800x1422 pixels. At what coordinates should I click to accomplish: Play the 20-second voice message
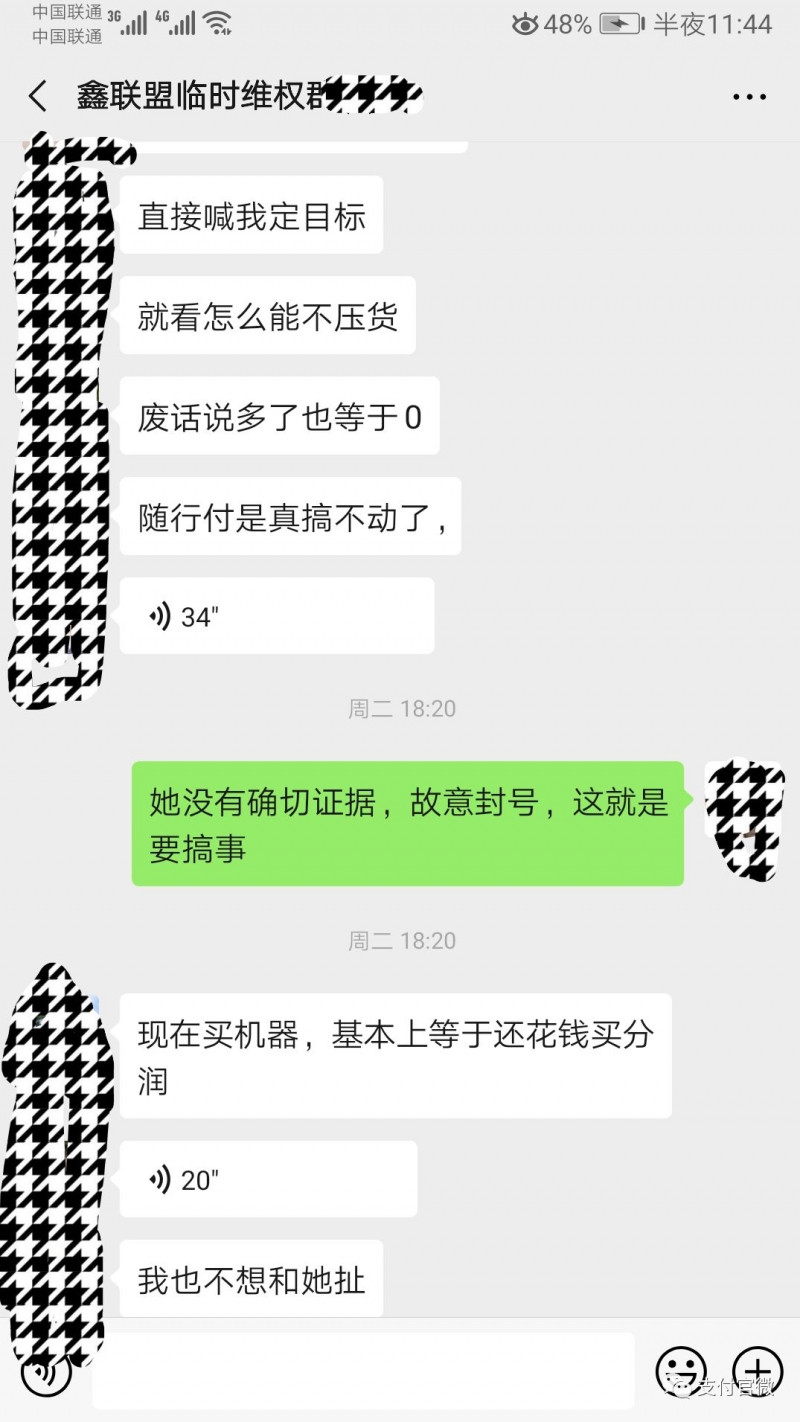click(268, 1179)
